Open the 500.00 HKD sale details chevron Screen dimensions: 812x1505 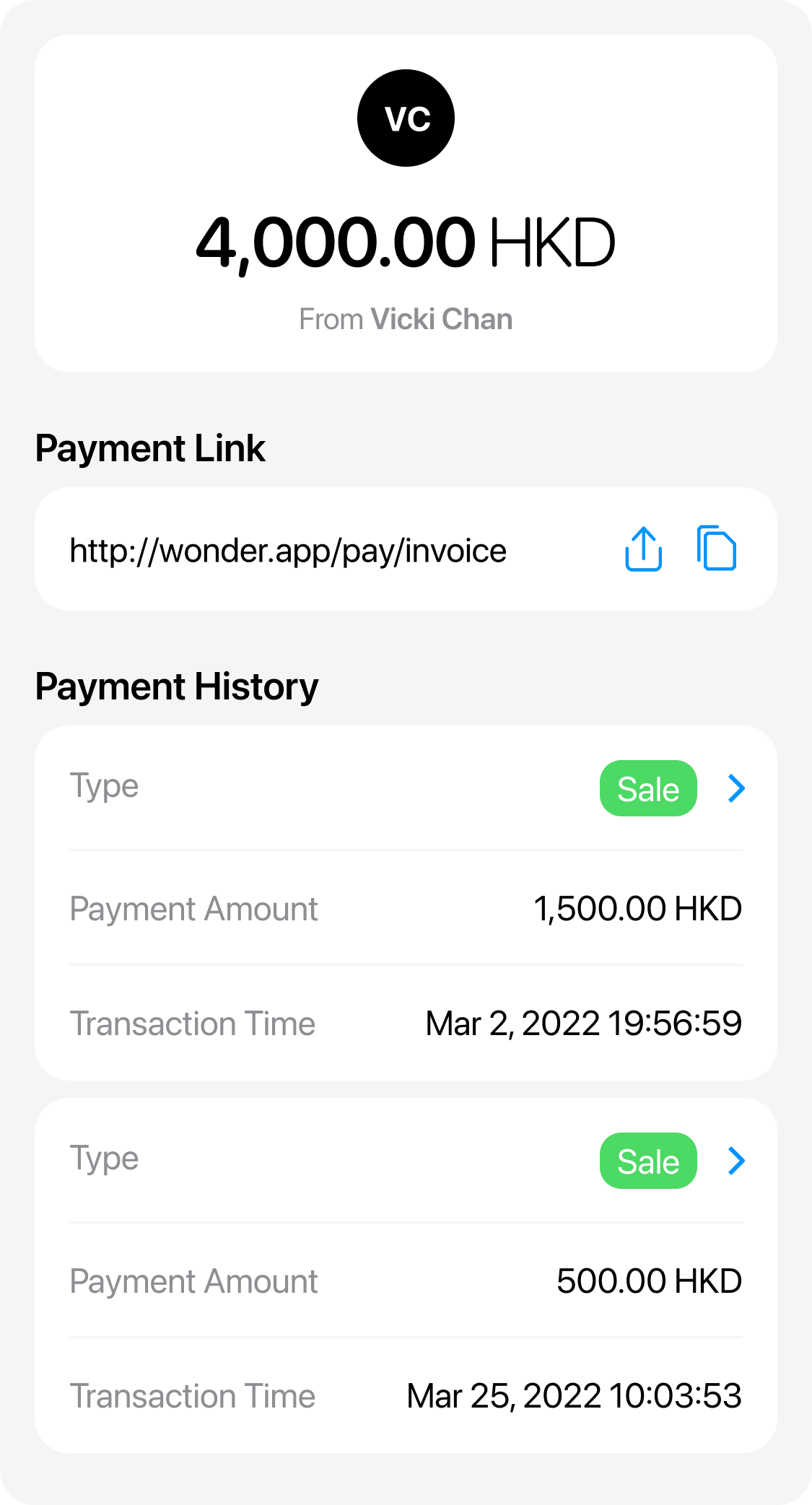736,1161
